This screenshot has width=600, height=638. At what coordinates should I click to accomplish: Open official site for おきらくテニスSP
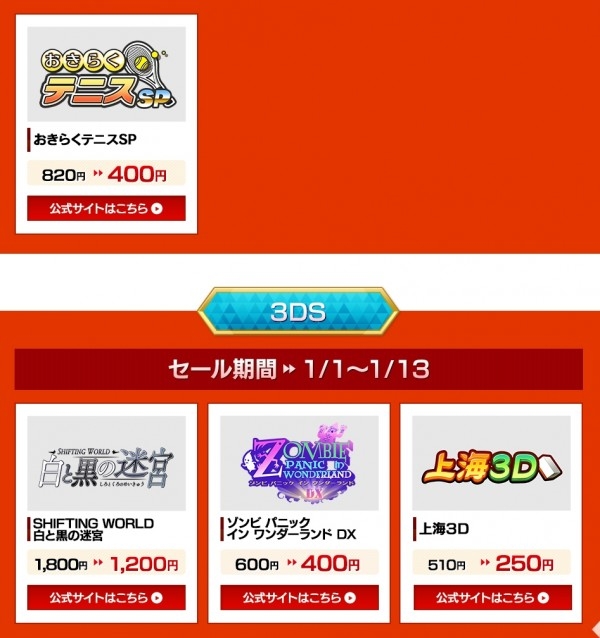click(106, 209)
